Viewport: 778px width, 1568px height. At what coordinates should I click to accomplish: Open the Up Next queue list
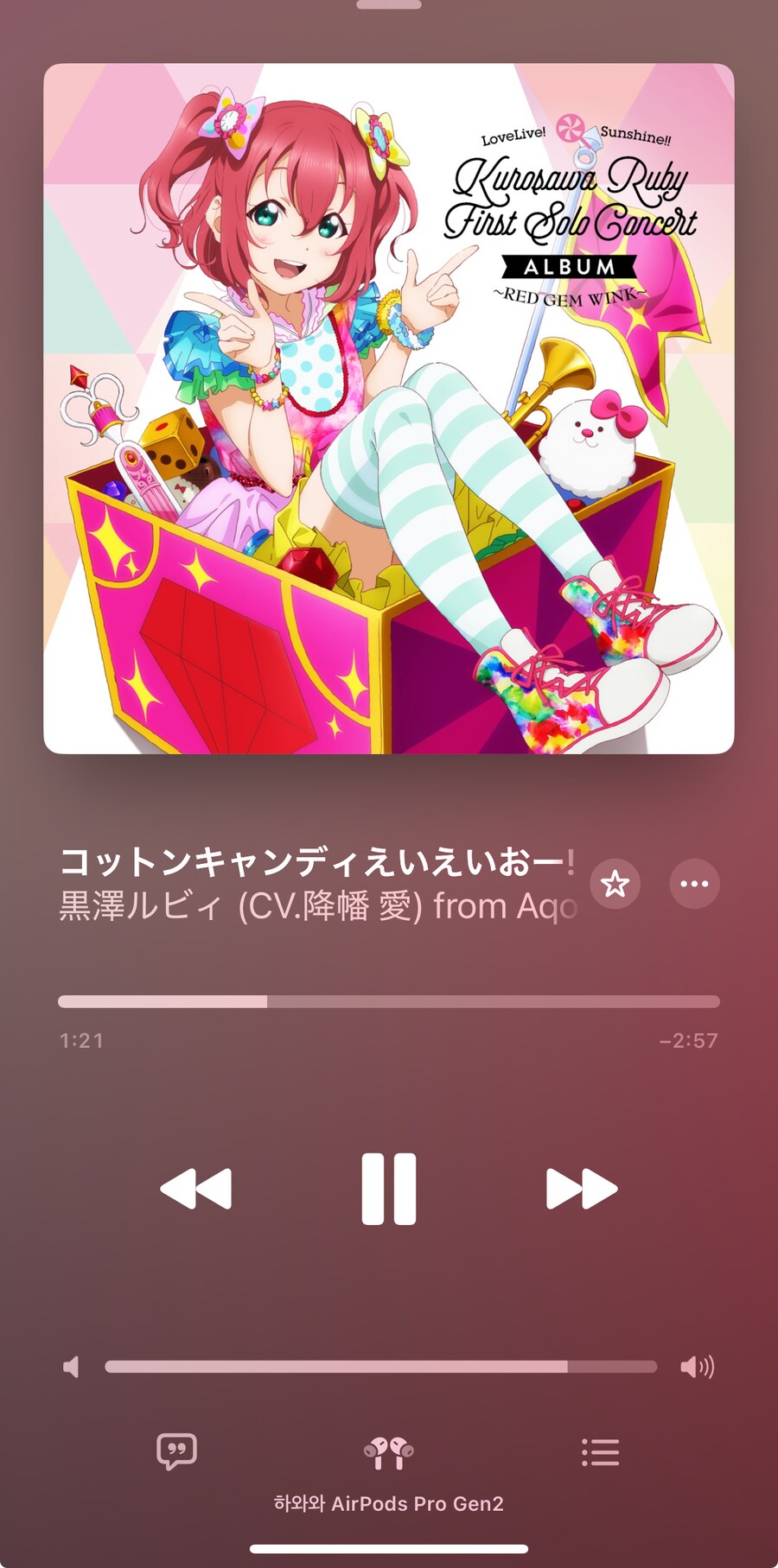600,1451
